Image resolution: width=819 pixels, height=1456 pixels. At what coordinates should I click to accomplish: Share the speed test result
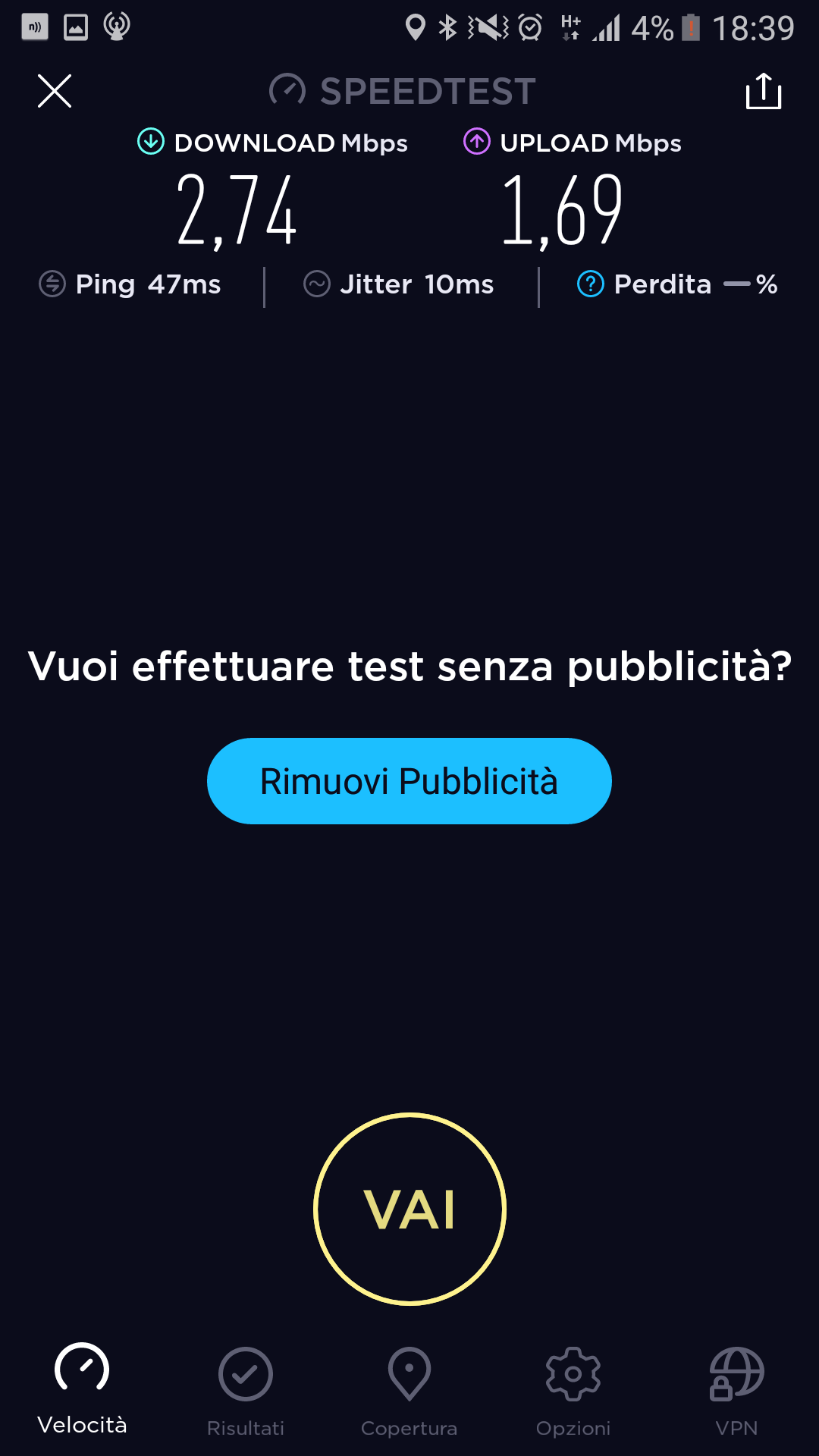[x=764, y=91]
